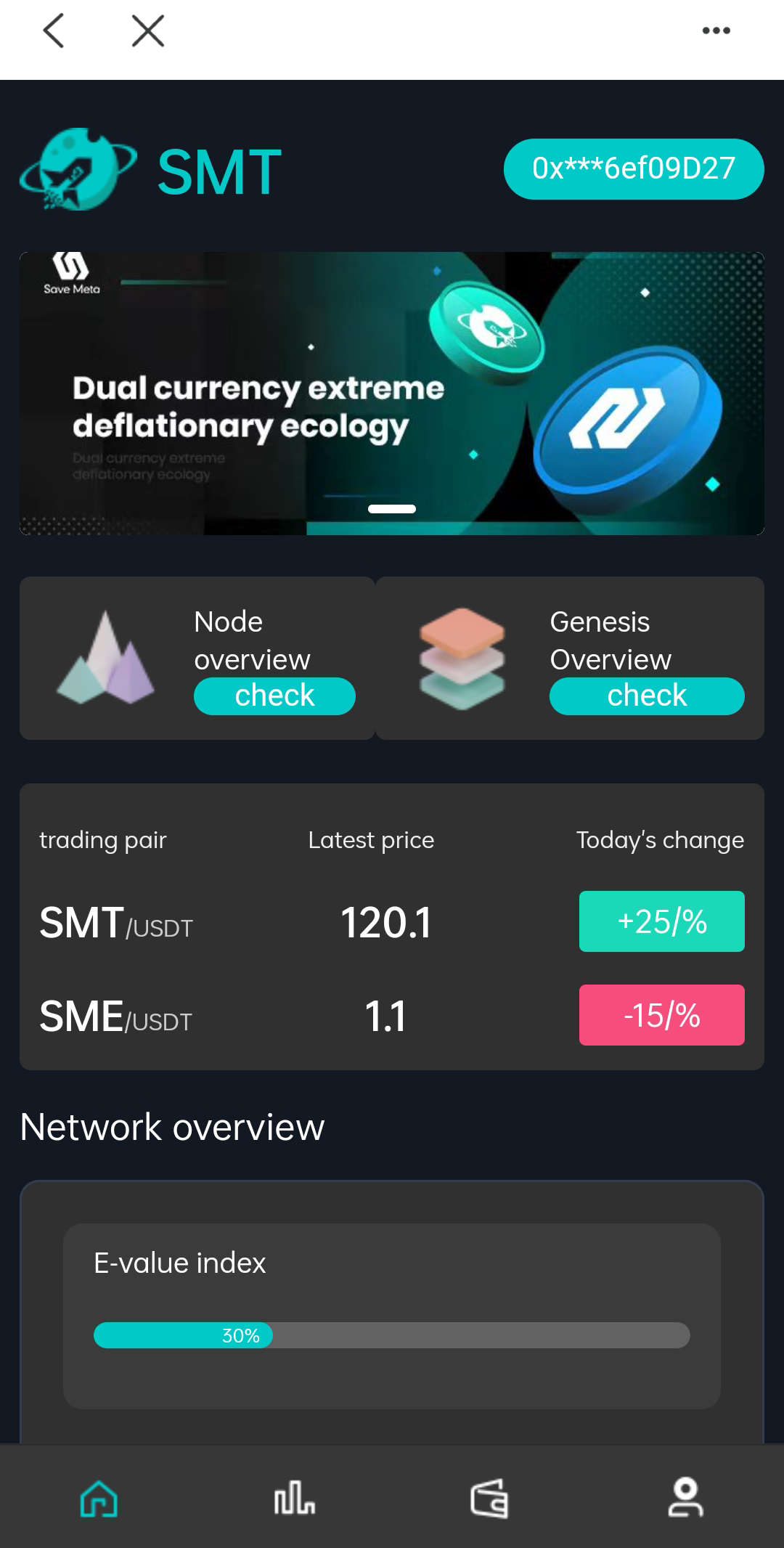This screenshot has width=784, height=1548.
Task: Close the page with the X icon
Action: click(148, 31)
